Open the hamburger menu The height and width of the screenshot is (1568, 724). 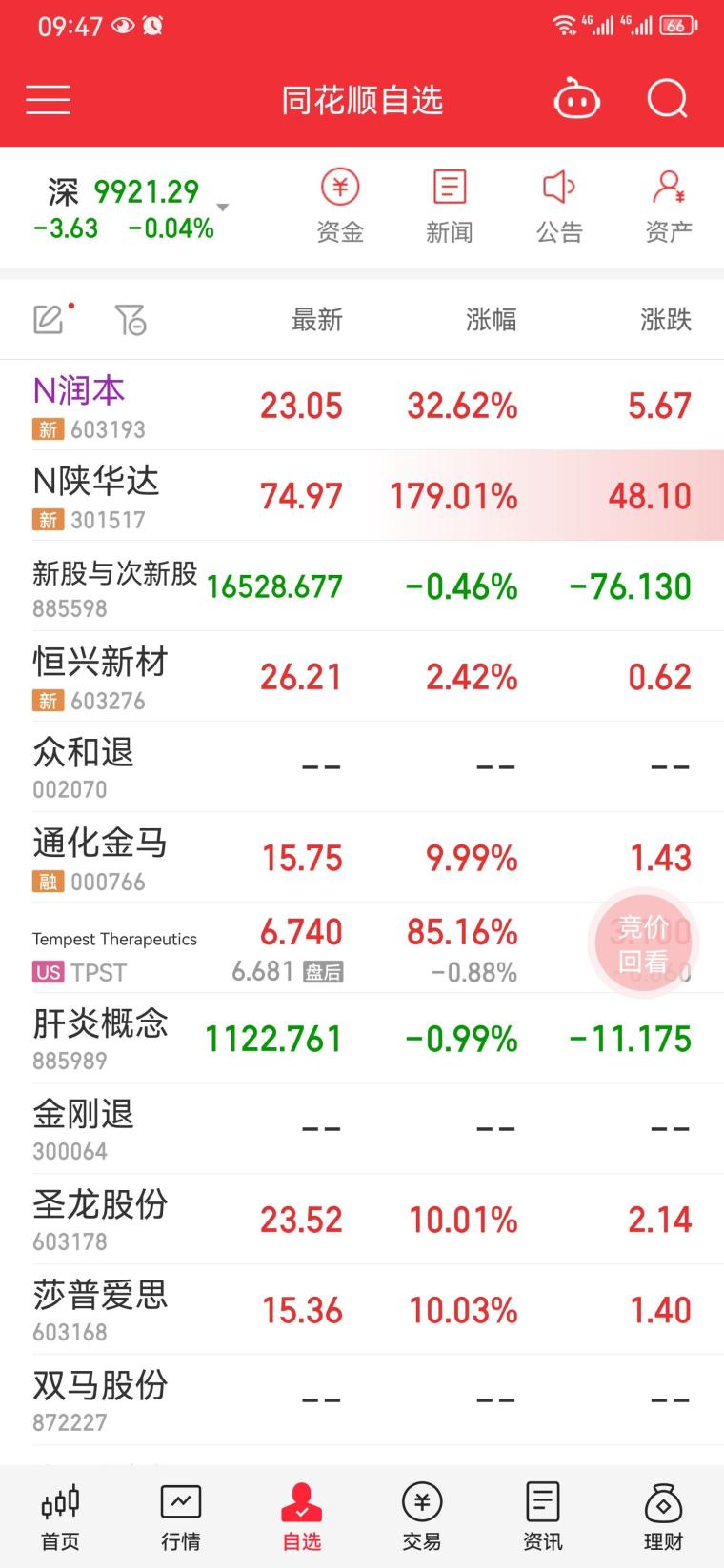click(x=49, y=99)
